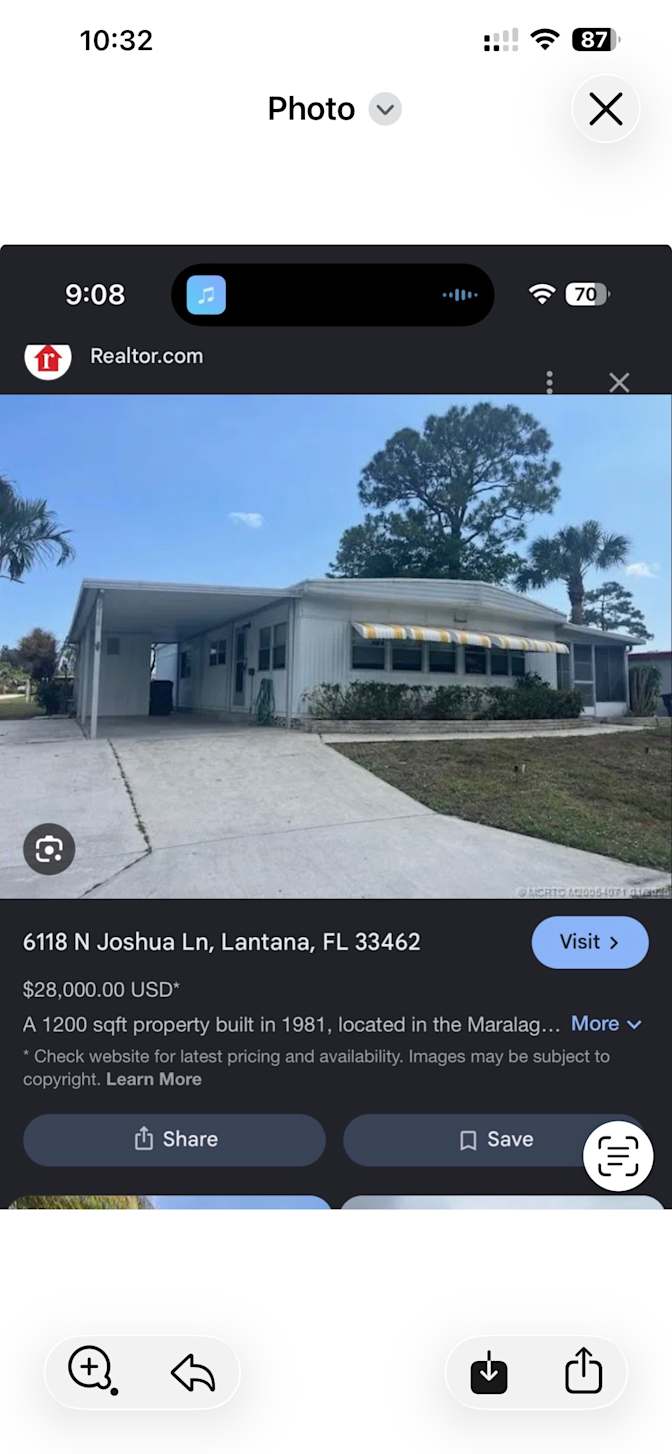Reply using the curved arrow icon
672x1454 pixels.
tap(193, 1373)
